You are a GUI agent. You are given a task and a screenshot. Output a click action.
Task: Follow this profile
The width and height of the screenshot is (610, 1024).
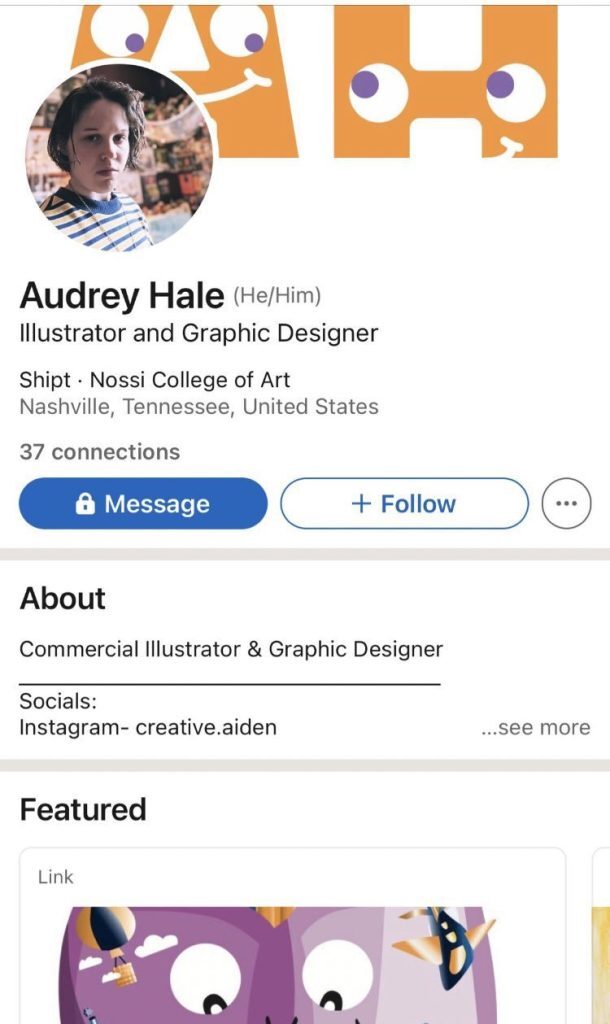click(x=404, y=503)
